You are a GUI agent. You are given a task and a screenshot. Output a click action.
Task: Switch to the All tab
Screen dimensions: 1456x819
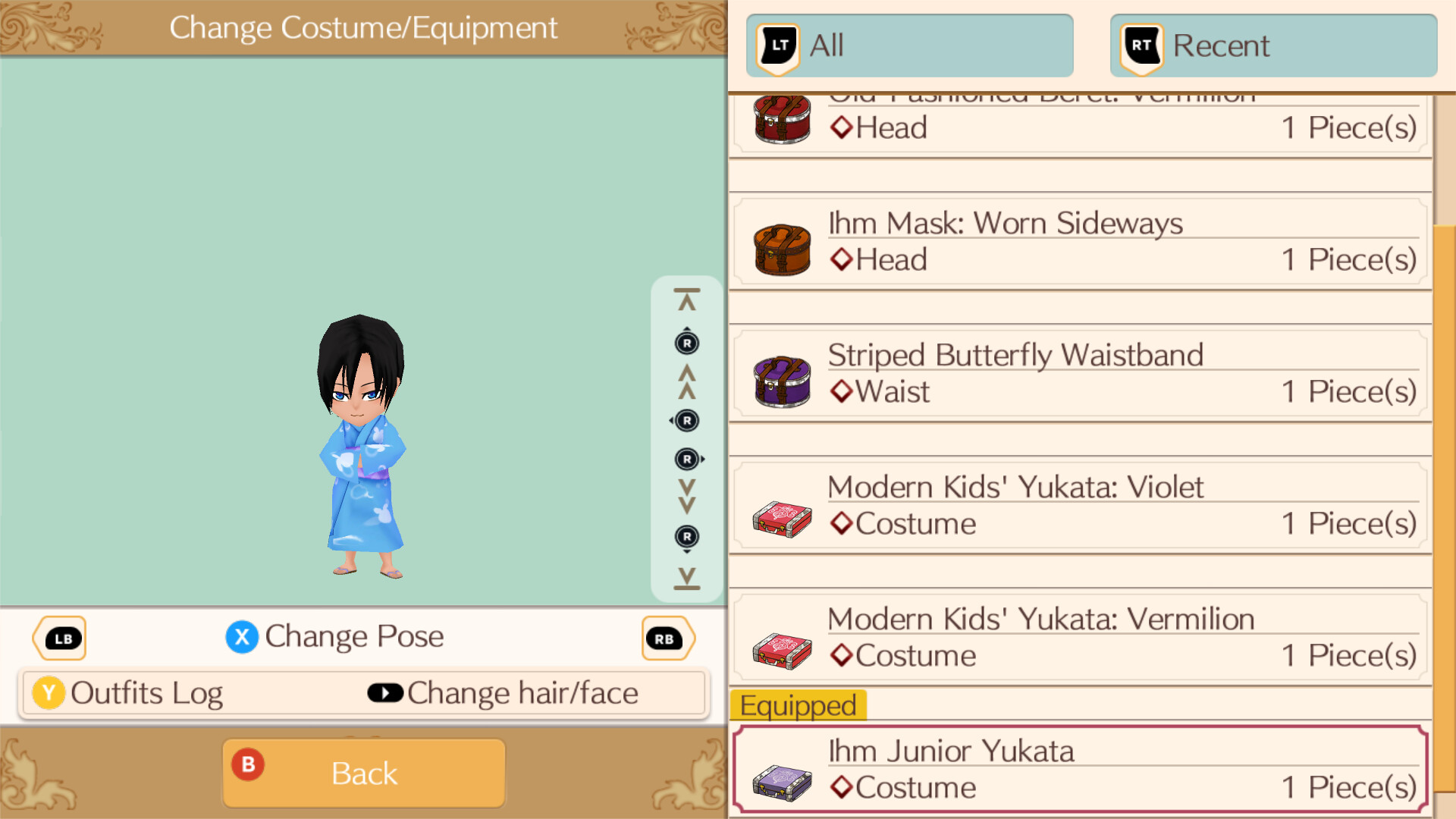[x=909, y=45]
